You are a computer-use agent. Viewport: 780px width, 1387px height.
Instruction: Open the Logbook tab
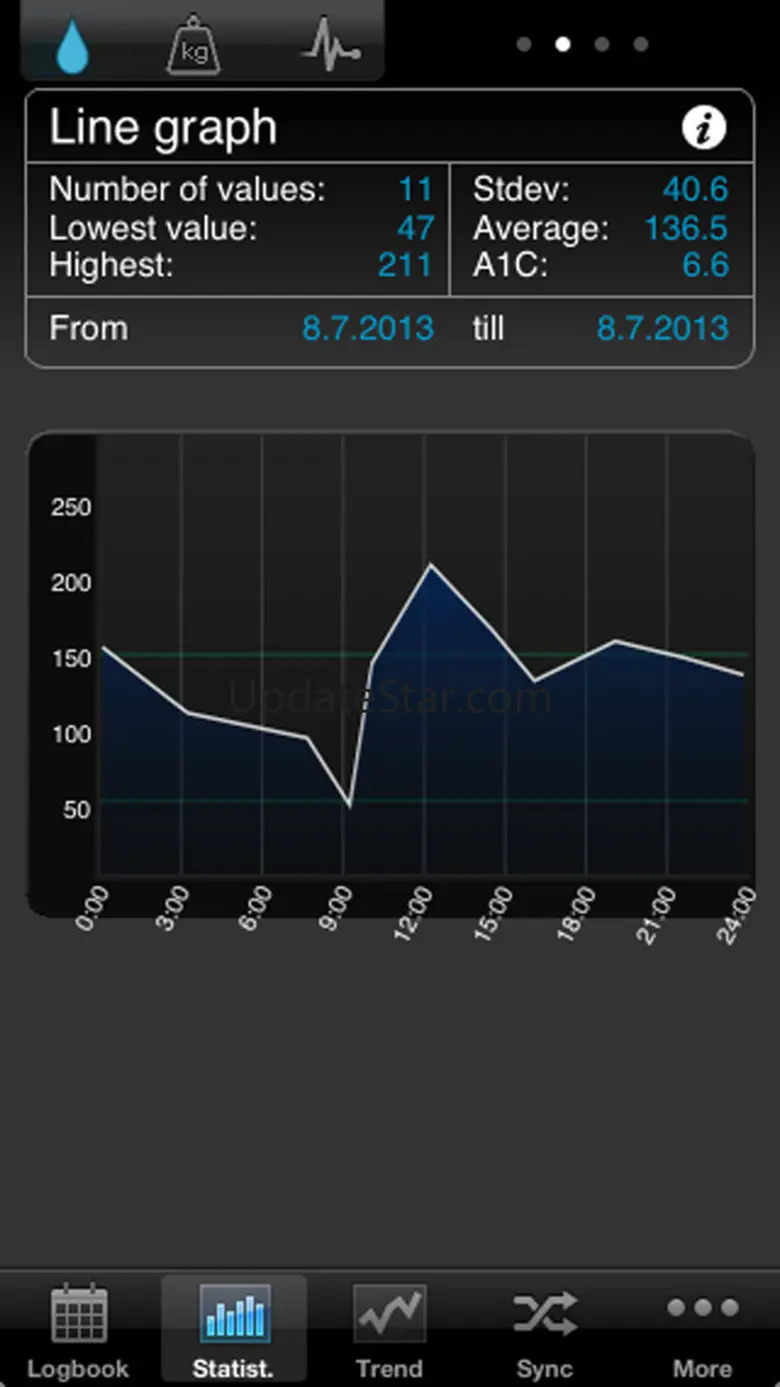click(x=78, y=1331)
